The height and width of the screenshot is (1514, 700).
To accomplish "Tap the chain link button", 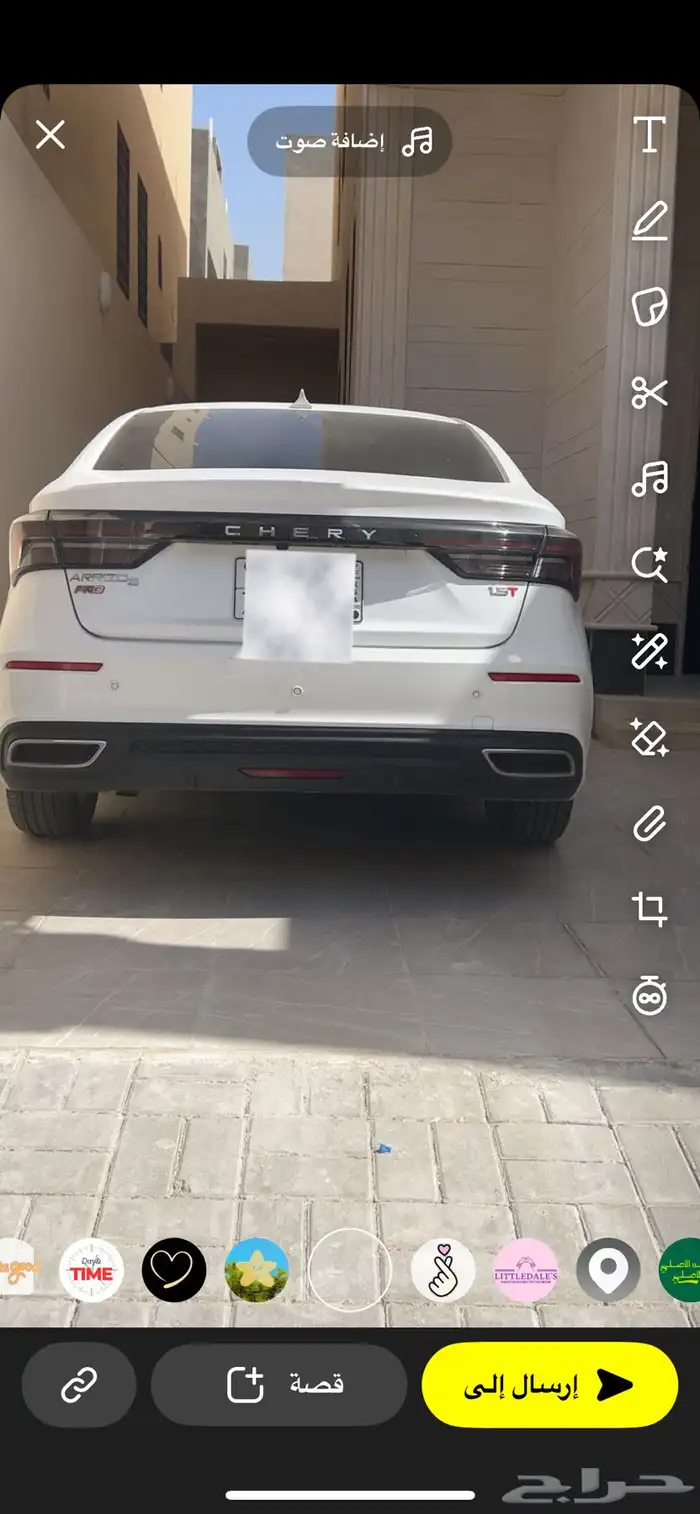I will tap(78, 1384).
